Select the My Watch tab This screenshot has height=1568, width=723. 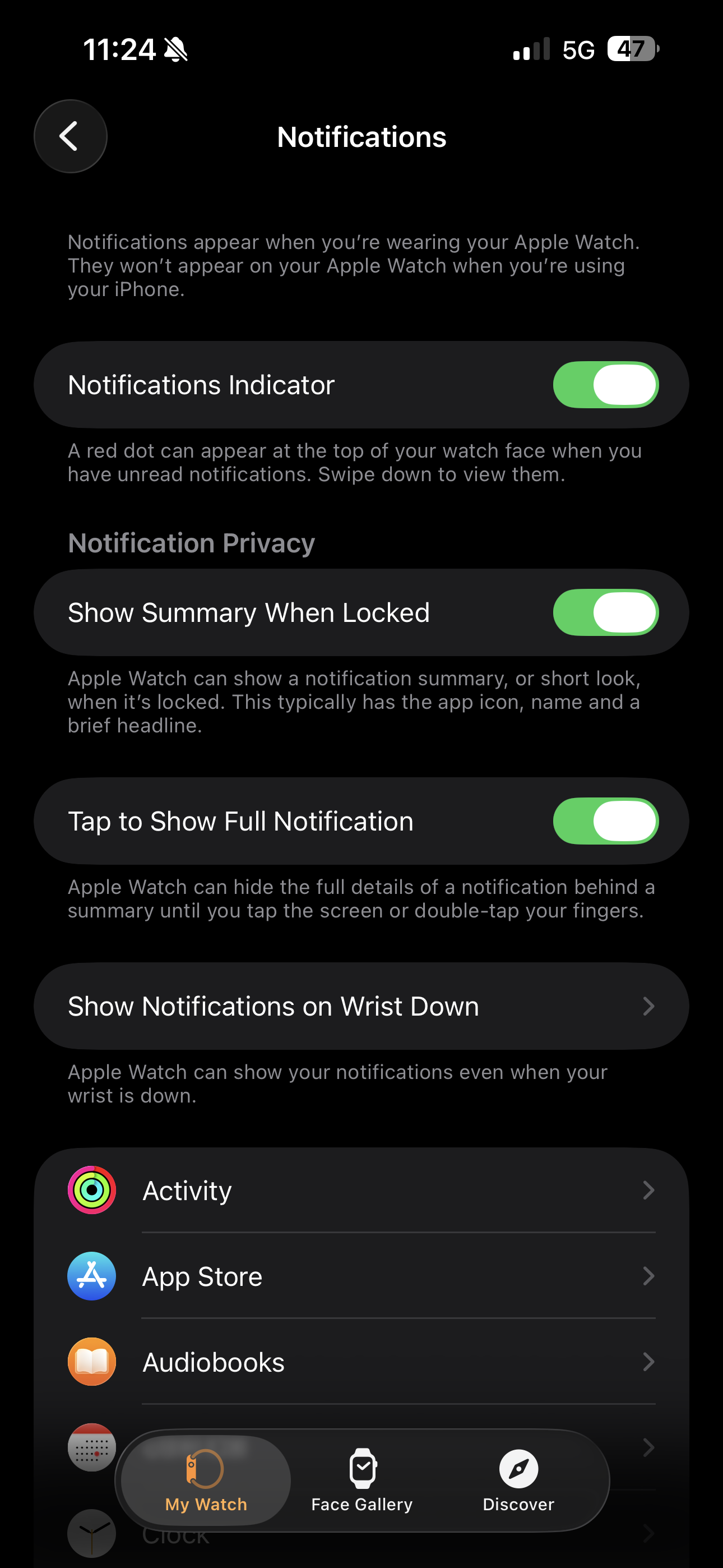[x=206, y=1481]
